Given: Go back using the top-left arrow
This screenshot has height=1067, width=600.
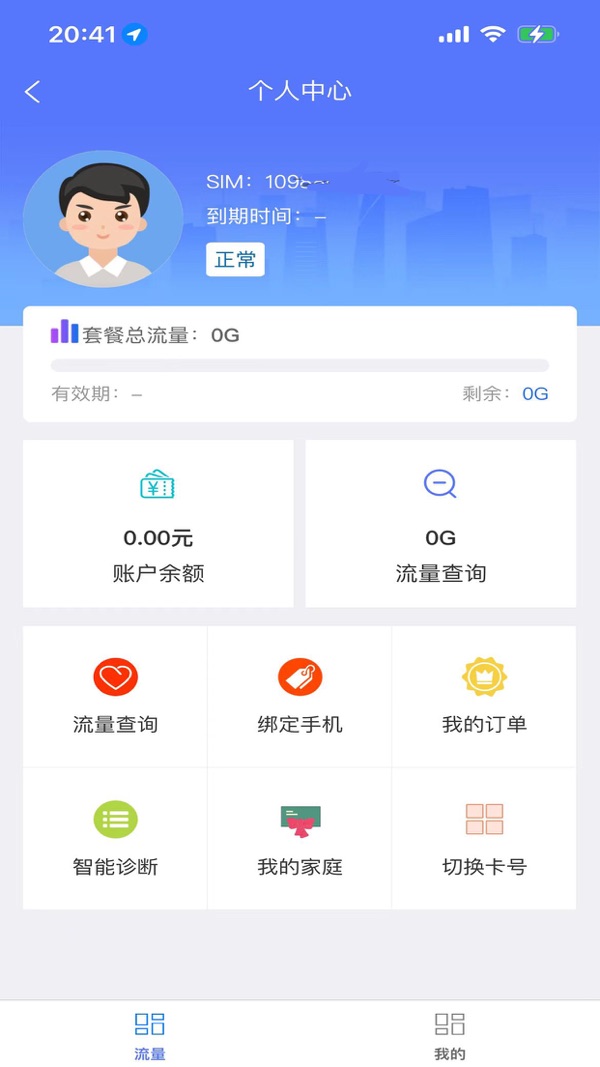Looking at the screenshot, I should click(x=33, y=92).
